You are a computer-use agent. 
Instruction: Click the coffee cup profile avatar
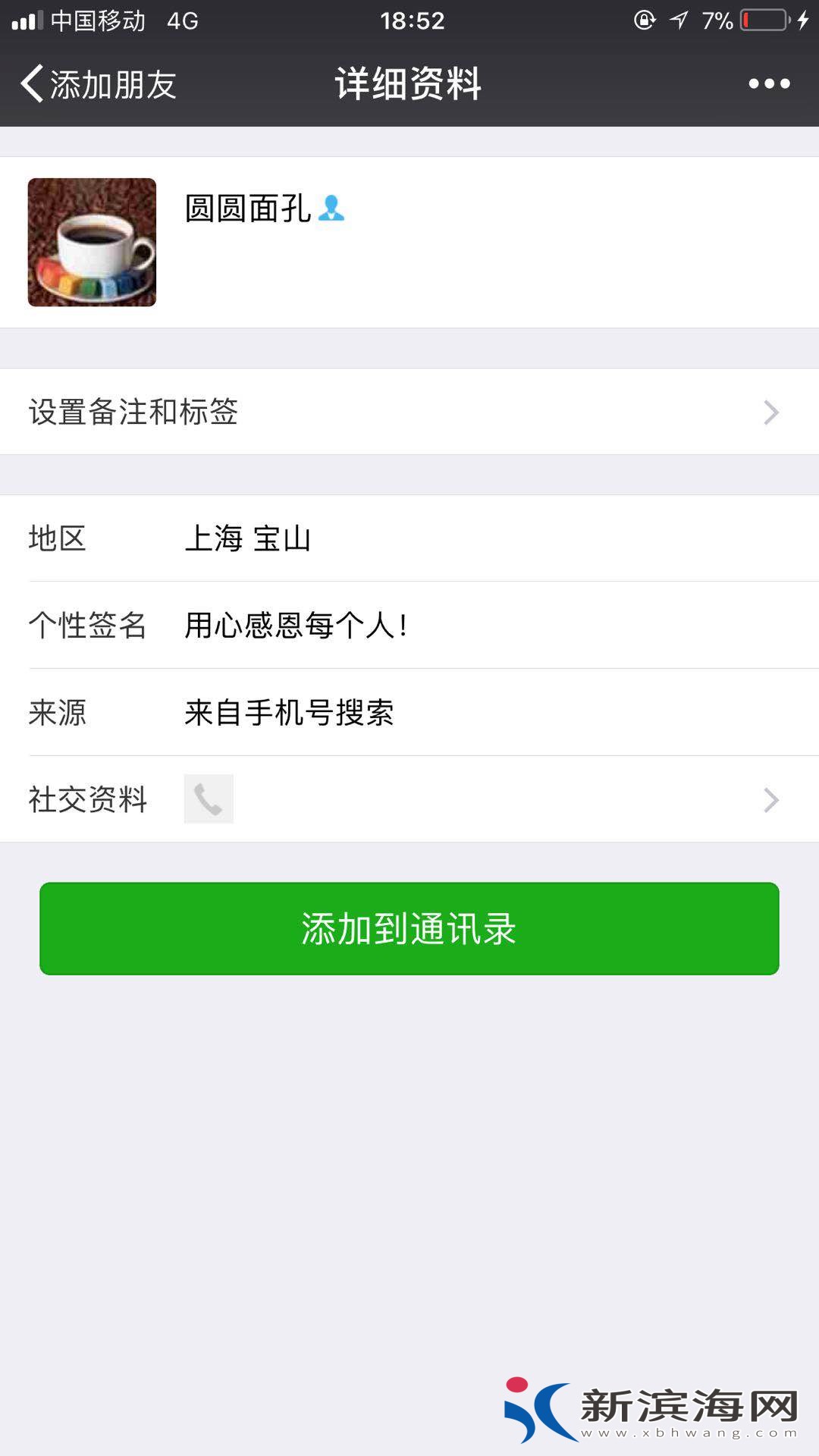(x=91, y=243)
